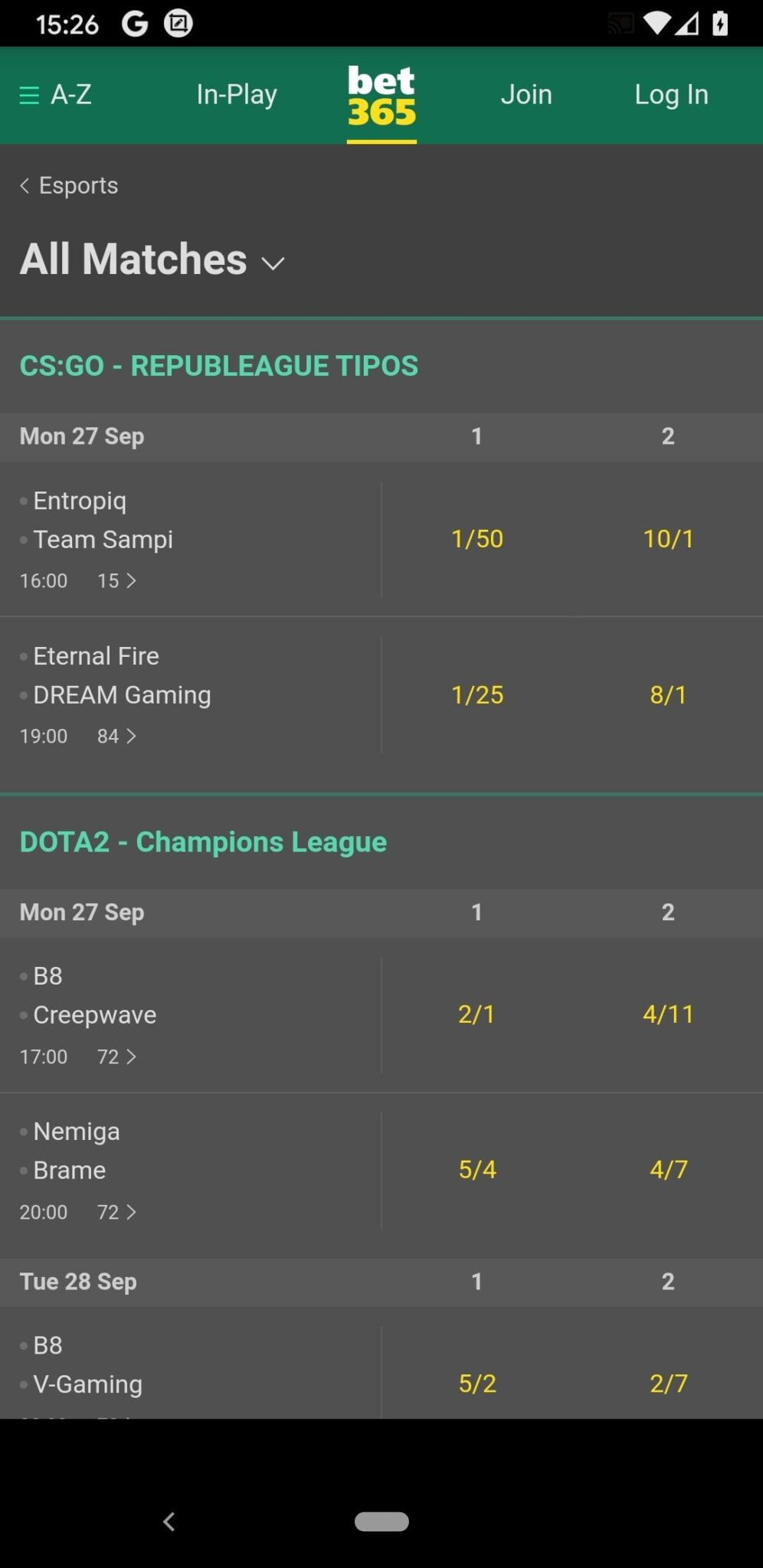Tap the system back button
Image resolution: width=763 pixels, height=1568 pixels.
tap(169, 1521)
